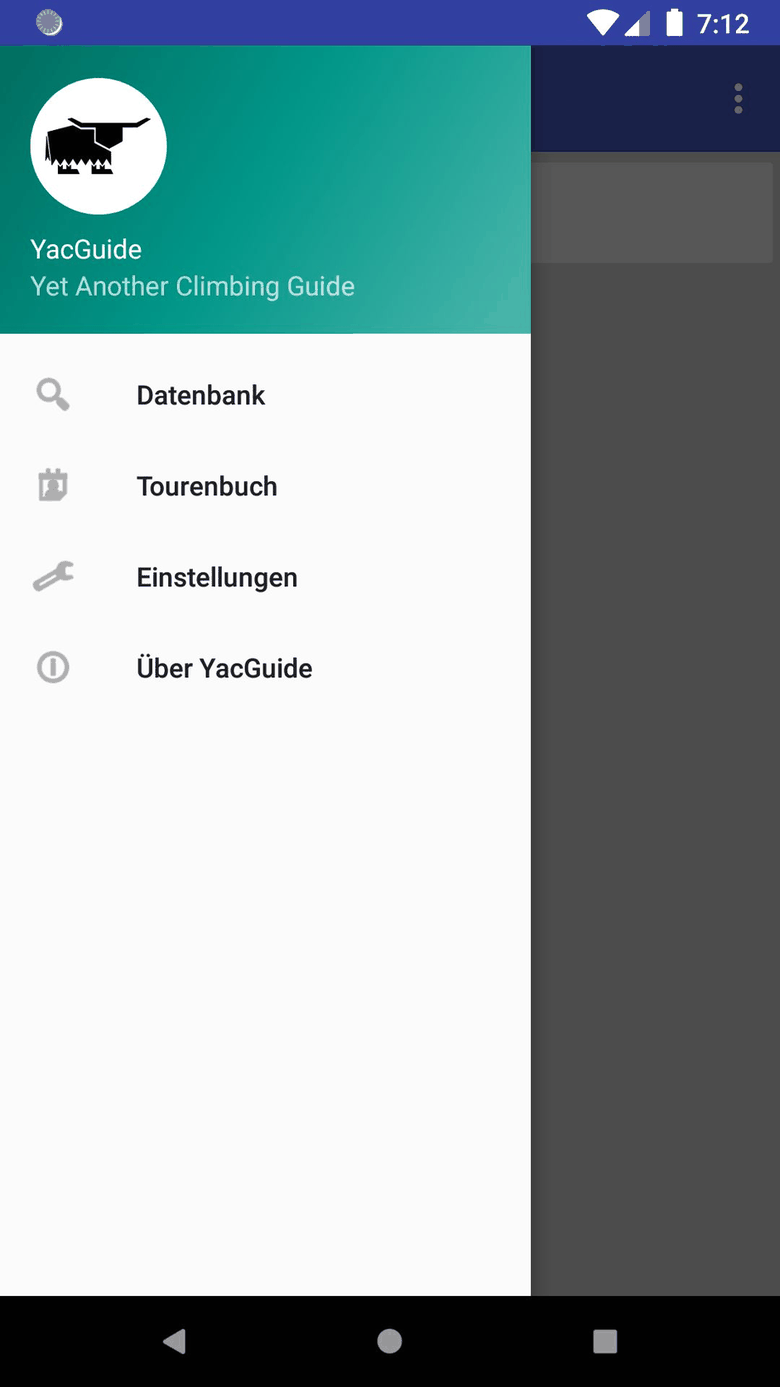
Task: Tap the YacGuide title text
Action: tap(85, 249)
